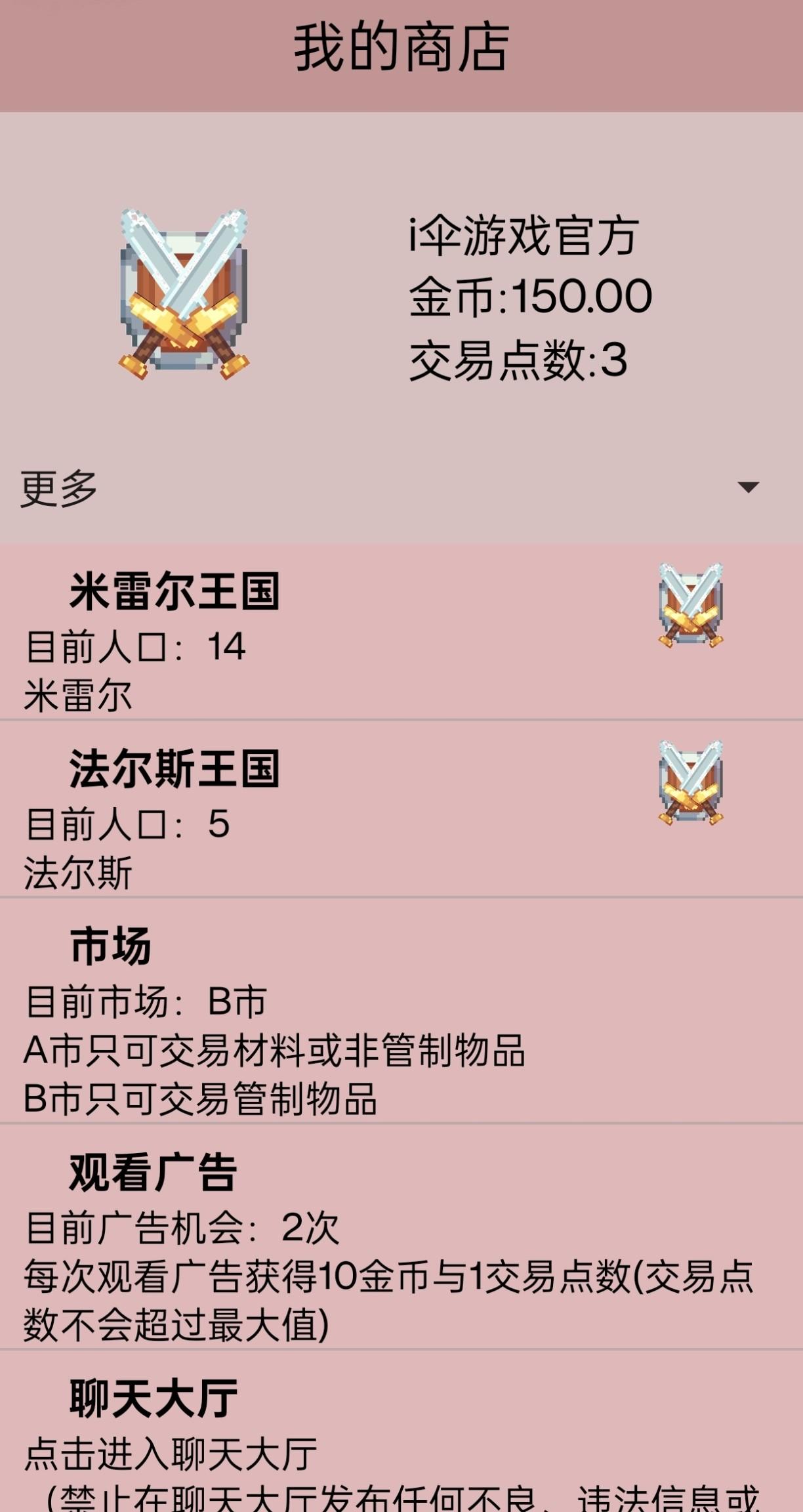Screen dimensions: 803x1512
Task: Open the 法尔斯王国 row
Action: click(400, 808)
